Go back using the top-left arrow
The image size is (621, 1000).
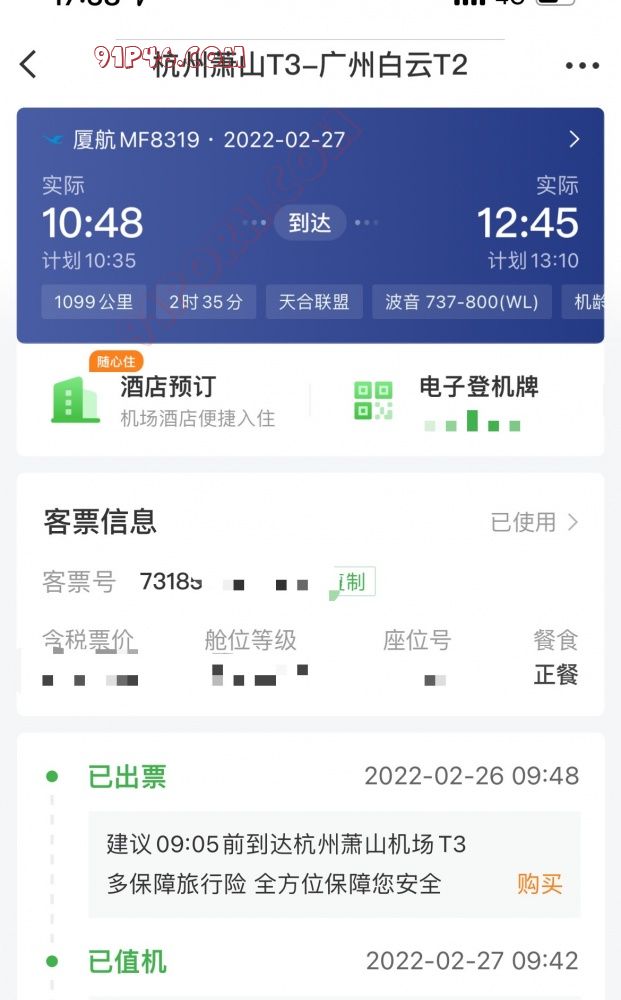[x=29, y=65]
